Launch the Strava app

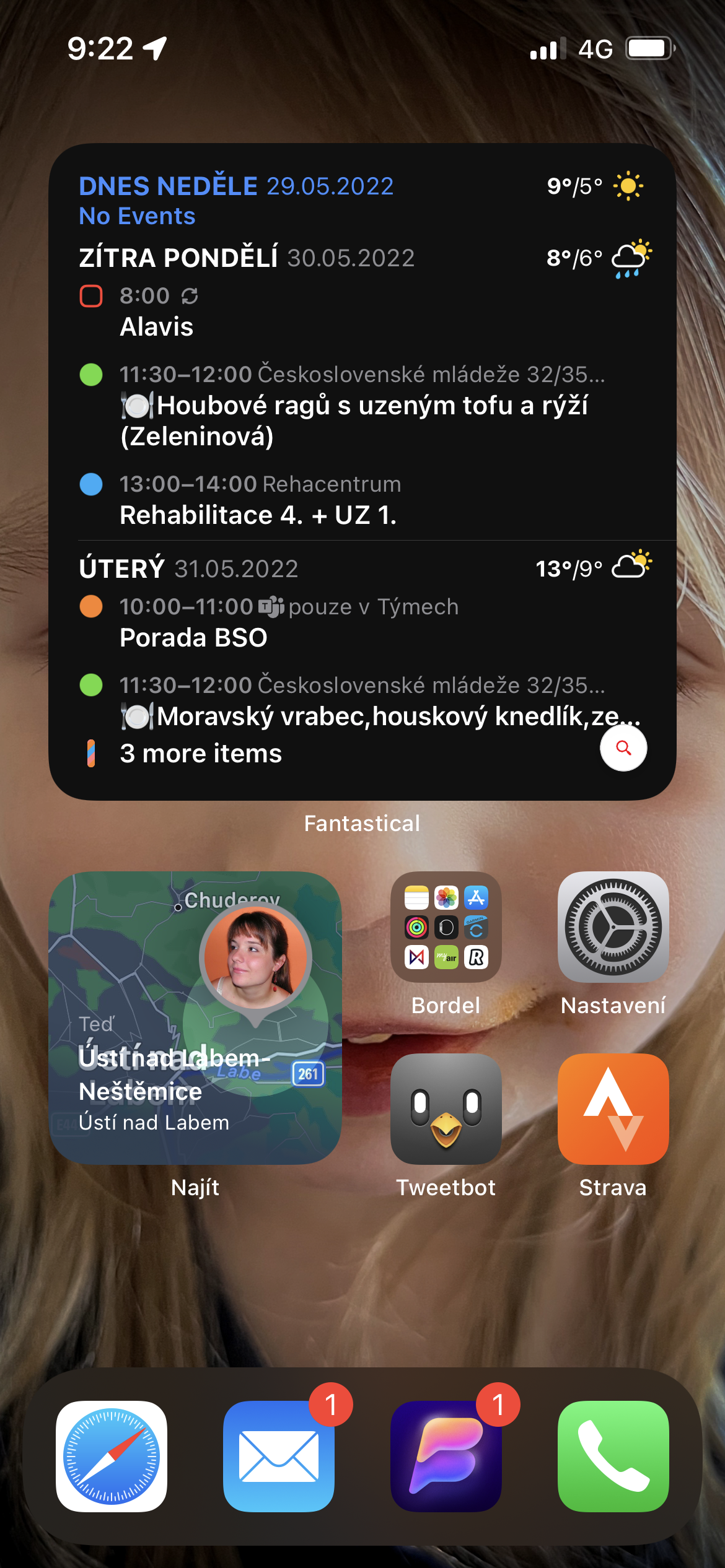pyautogui.click(x=613, y=1109)
